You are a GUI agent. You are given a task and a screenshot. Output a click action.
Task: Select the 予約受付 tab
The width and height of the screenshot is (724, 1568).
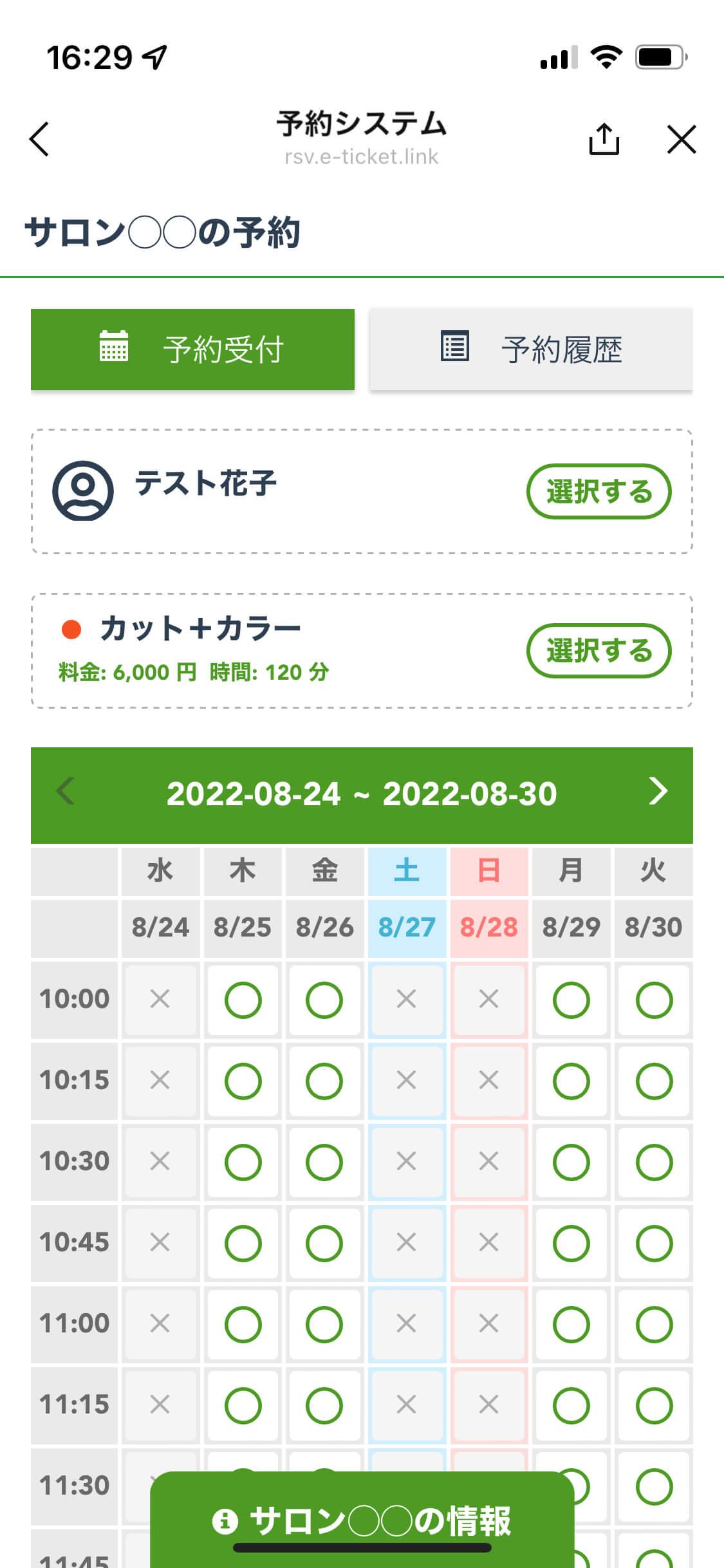click(x=192, y=350)
